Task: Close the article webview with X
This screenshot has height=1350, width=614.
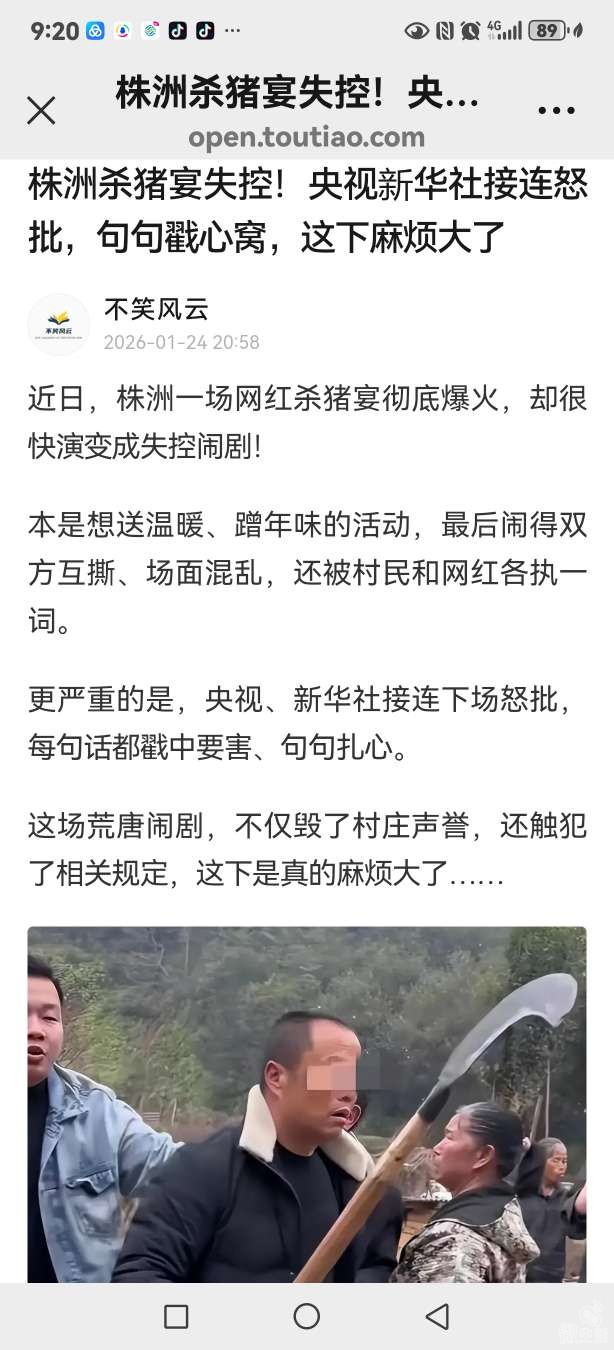Action: (41, 110)
